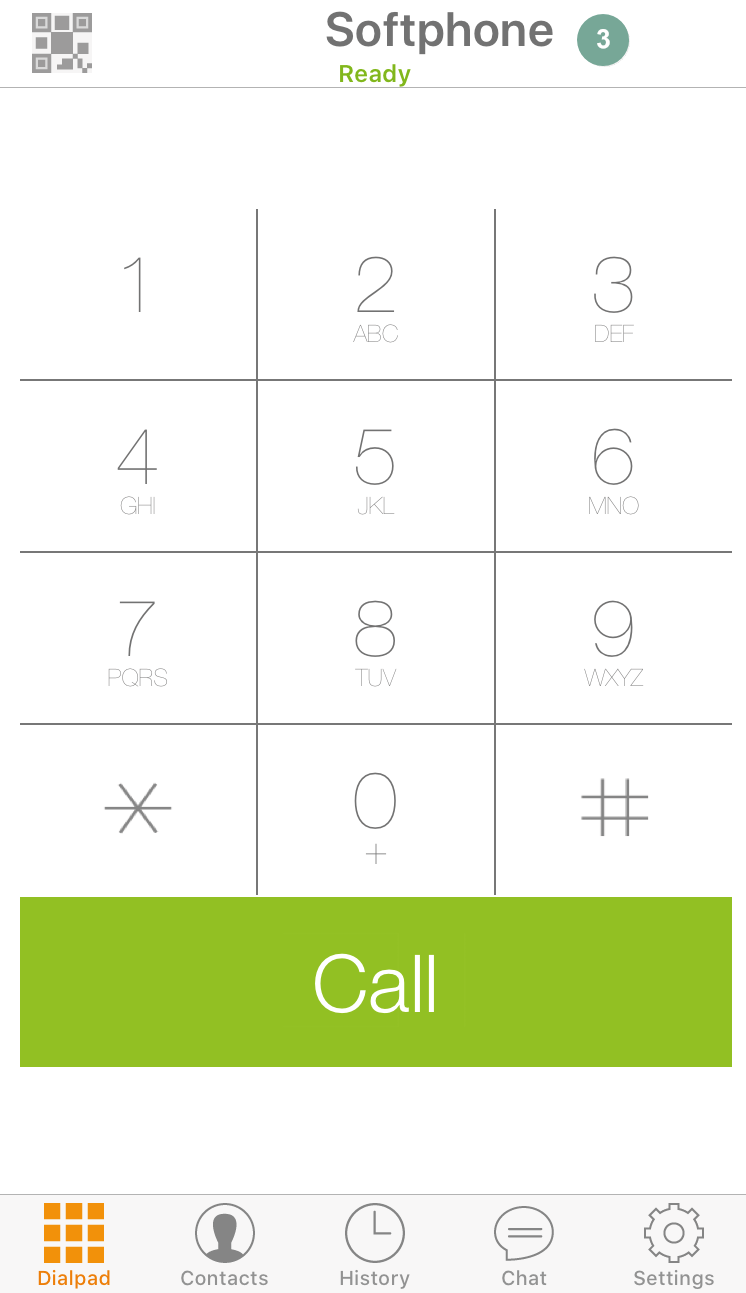Screen dimensions: 746x1293
Task: Dial the 7 PQRS key
Action: coord(138,638)
